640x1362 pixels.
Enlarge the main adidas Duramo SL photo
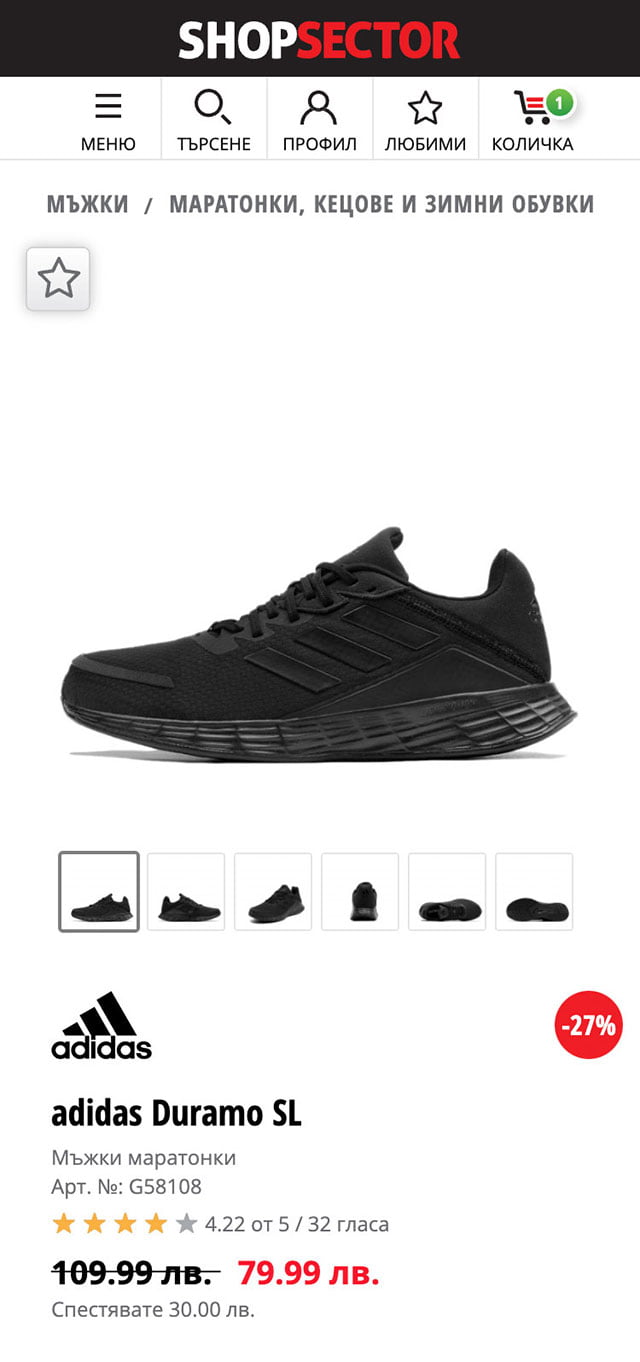(320, 640)
